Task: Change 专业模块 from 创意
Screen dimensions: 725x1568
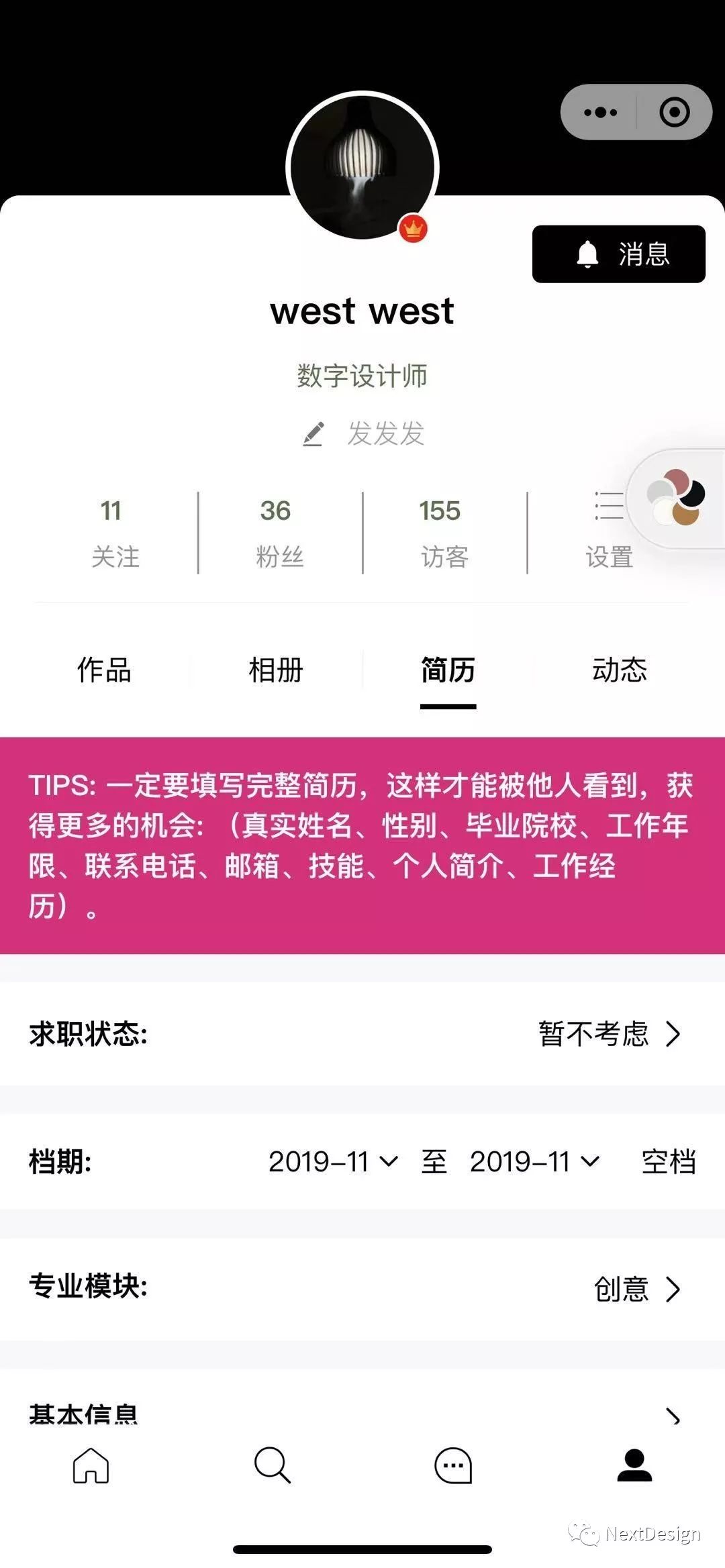Action: click(636, 1289)
